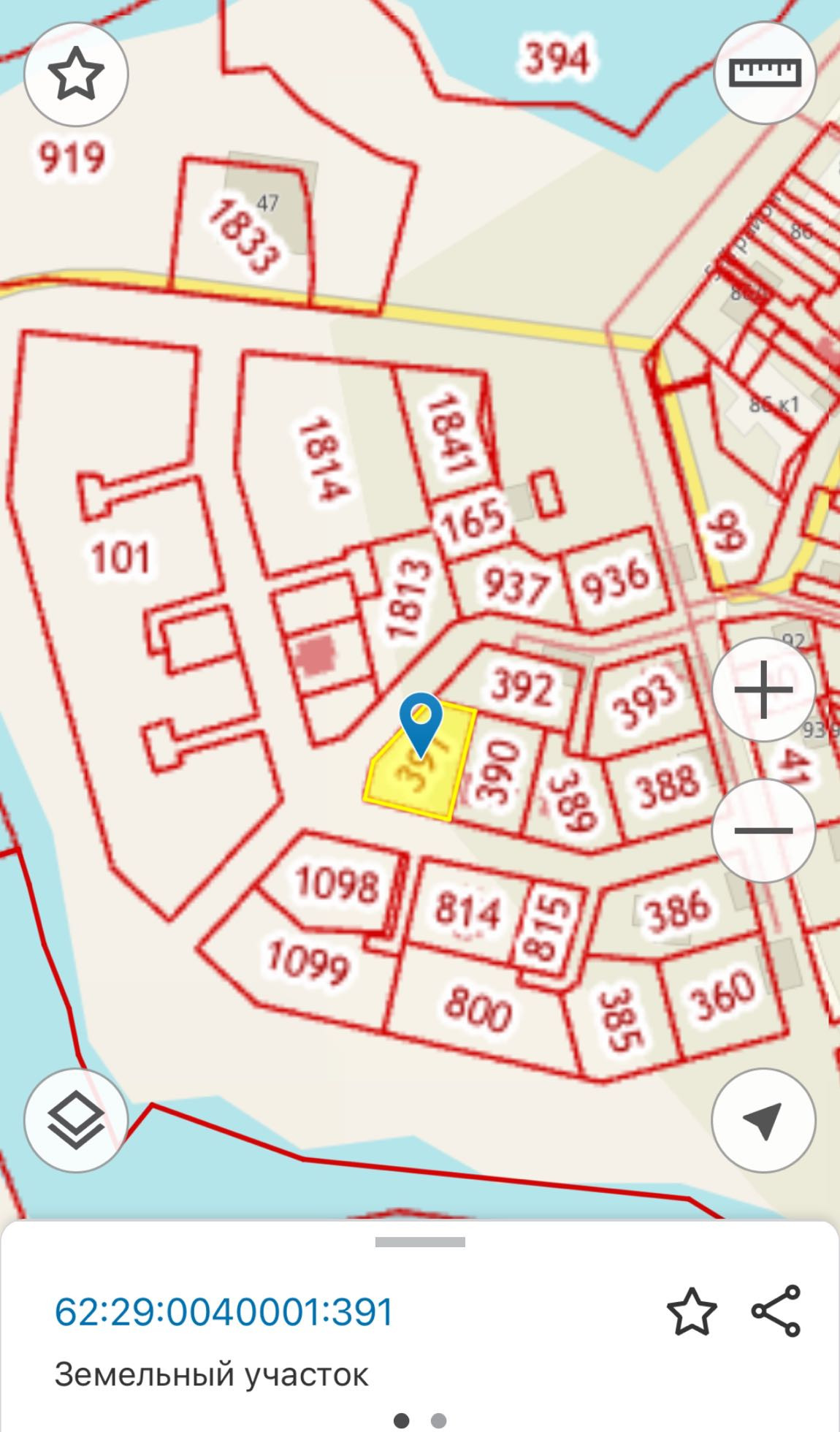The height and width of the screenshot is (1432, 840).
Task: Select parcel 101 on the map
Action: tap(121, 559)
